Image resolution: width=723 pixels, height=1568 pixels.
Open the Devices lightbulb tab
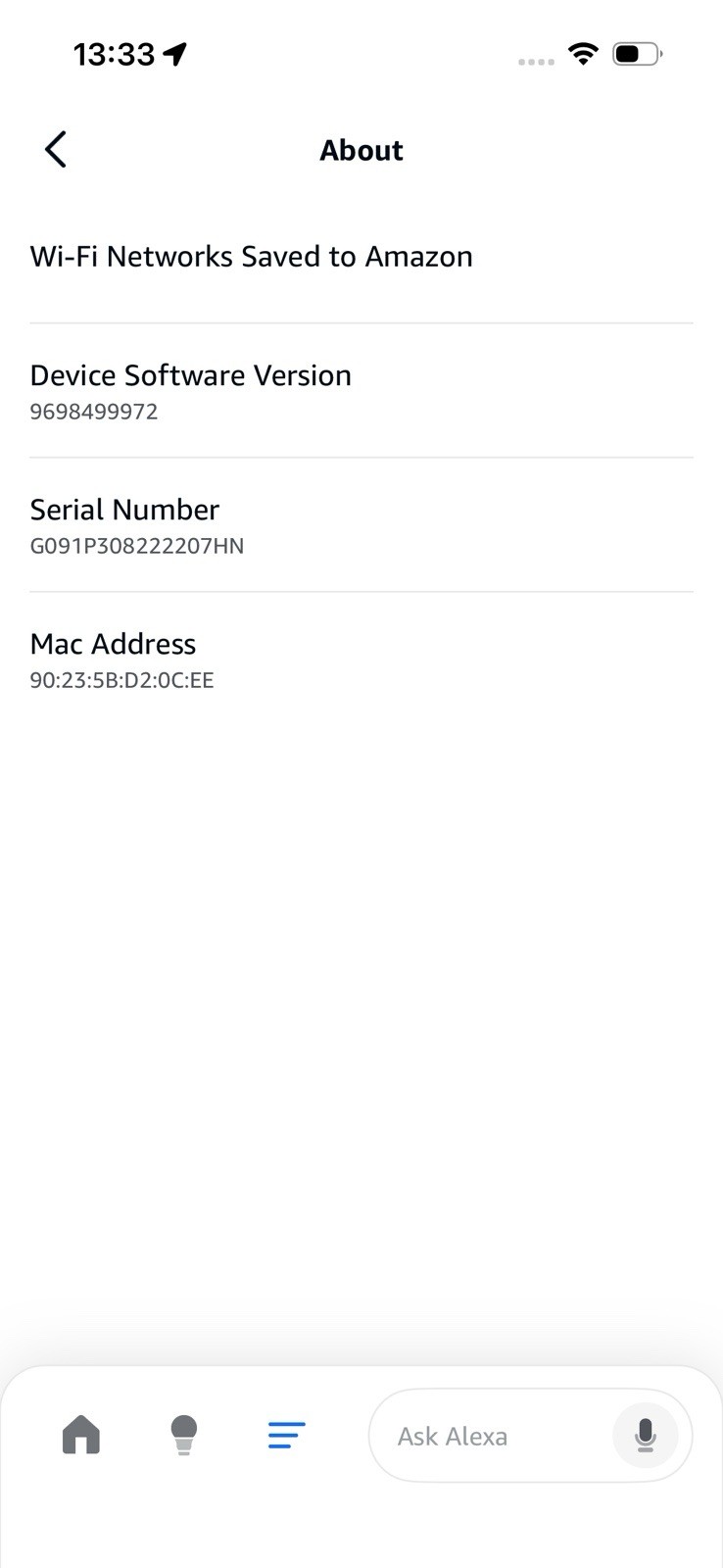[x=183, y=1436]
